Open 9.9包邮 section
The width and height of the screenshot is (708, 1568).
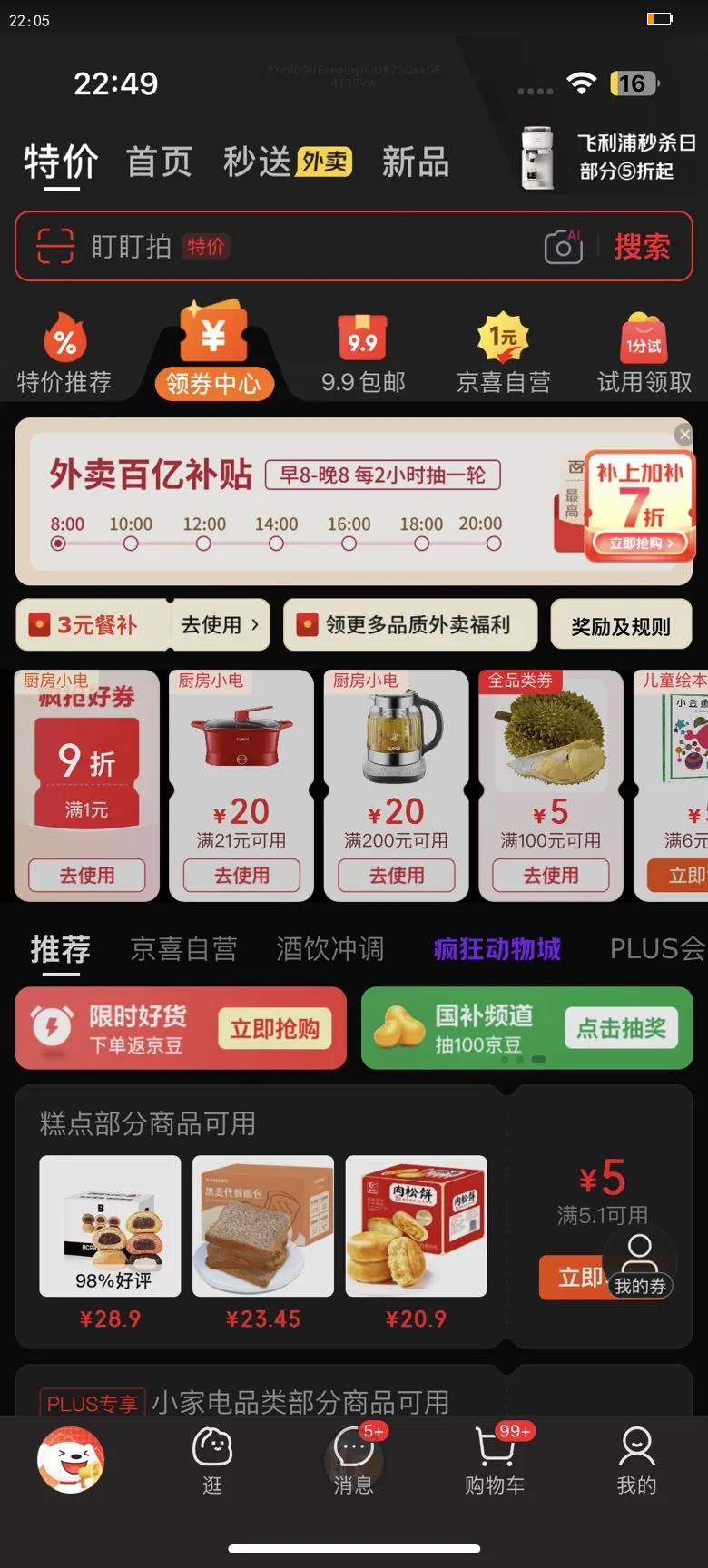tap(363, 355)
